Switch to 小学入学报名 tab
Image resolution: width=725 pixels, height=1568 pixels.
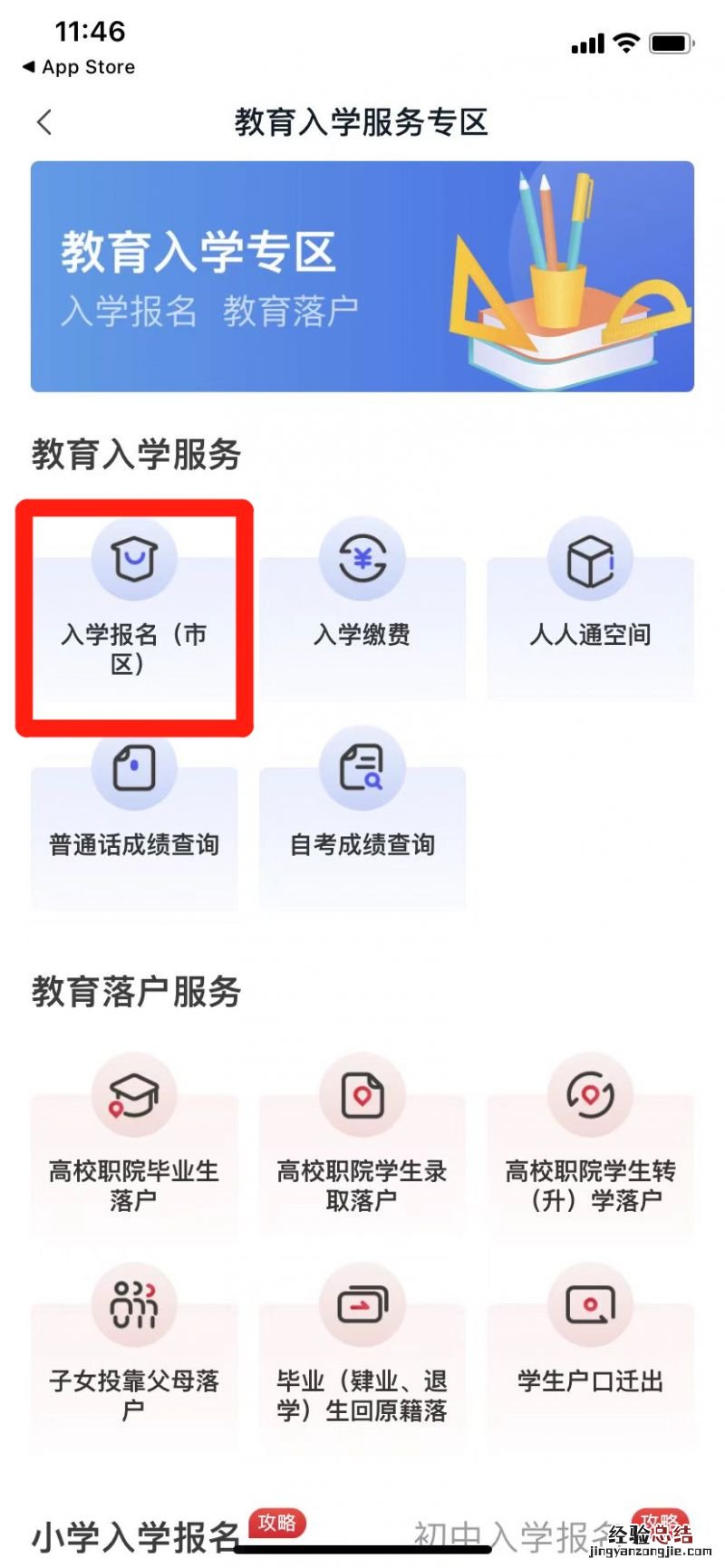click(x=136, y=1536)
